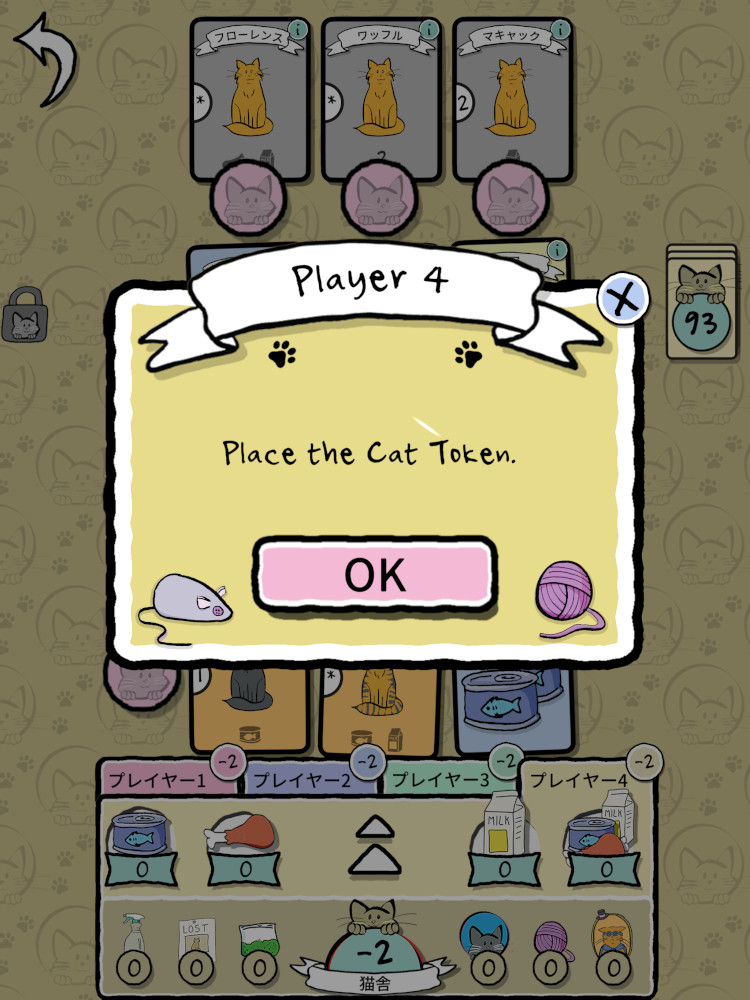Show info for the フローレンス cat card

point(298,29)
